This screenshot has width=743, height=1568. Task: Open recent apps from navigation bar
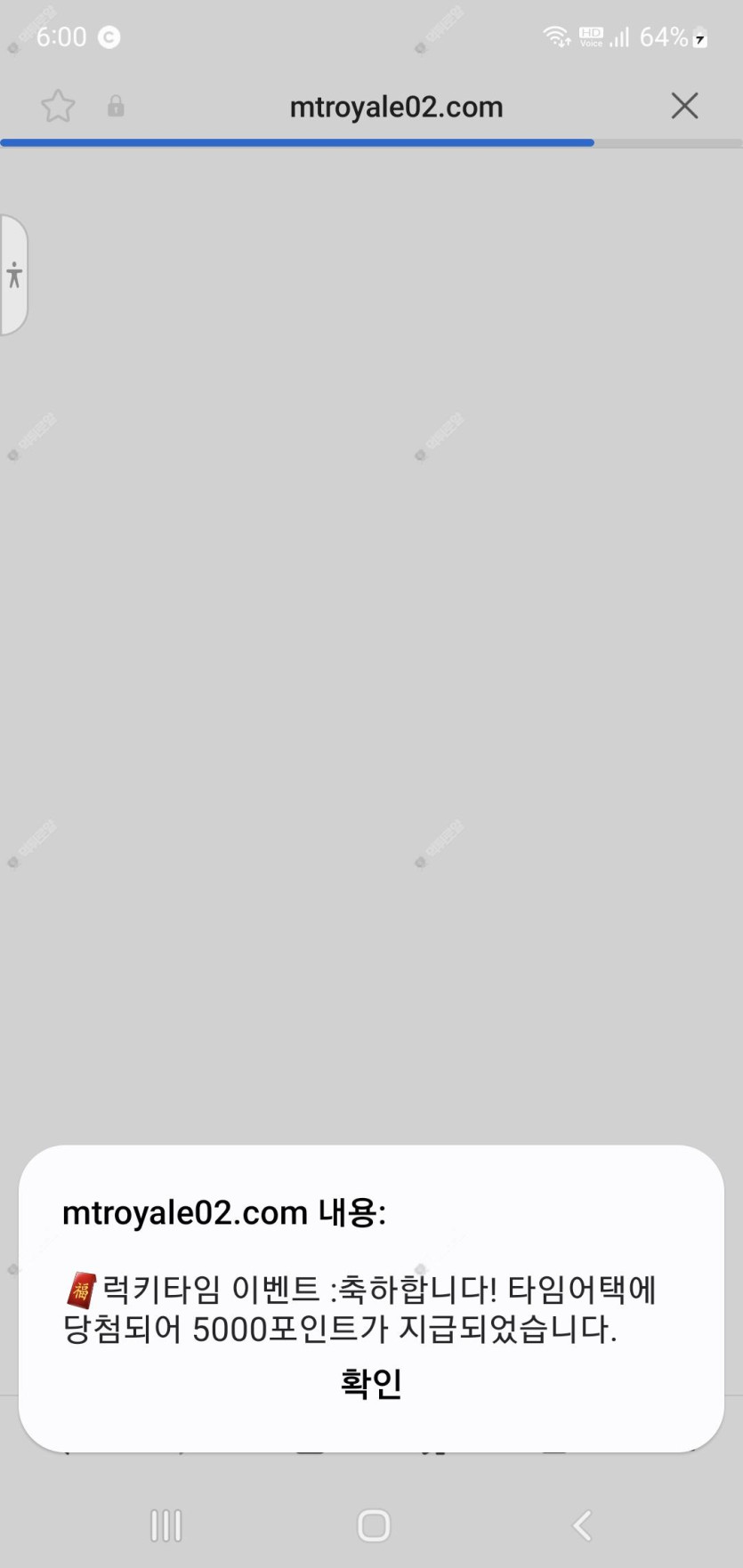(166, 1525)
